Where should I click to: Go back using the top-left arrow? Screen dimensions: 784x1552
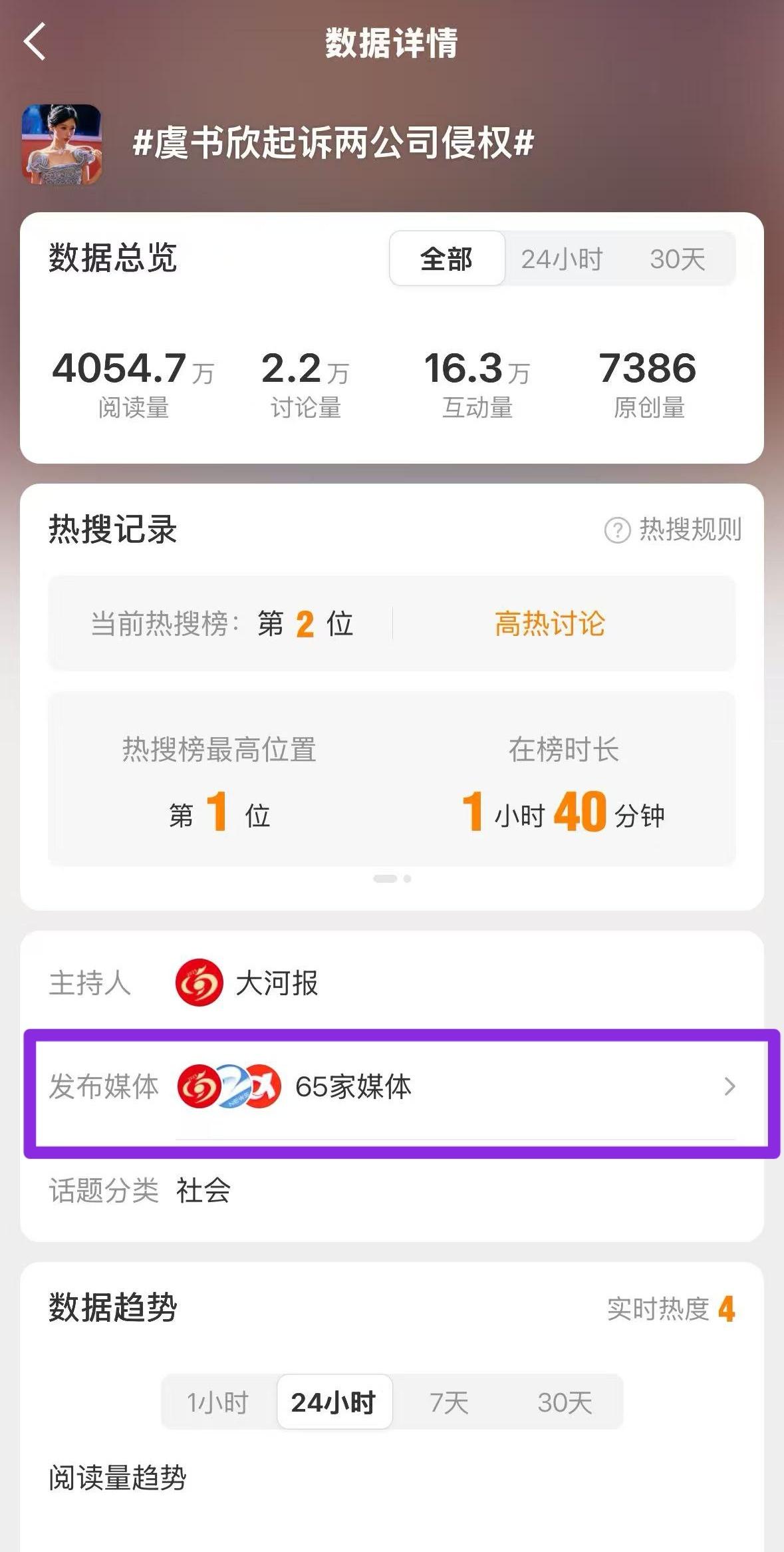(35, 42)
